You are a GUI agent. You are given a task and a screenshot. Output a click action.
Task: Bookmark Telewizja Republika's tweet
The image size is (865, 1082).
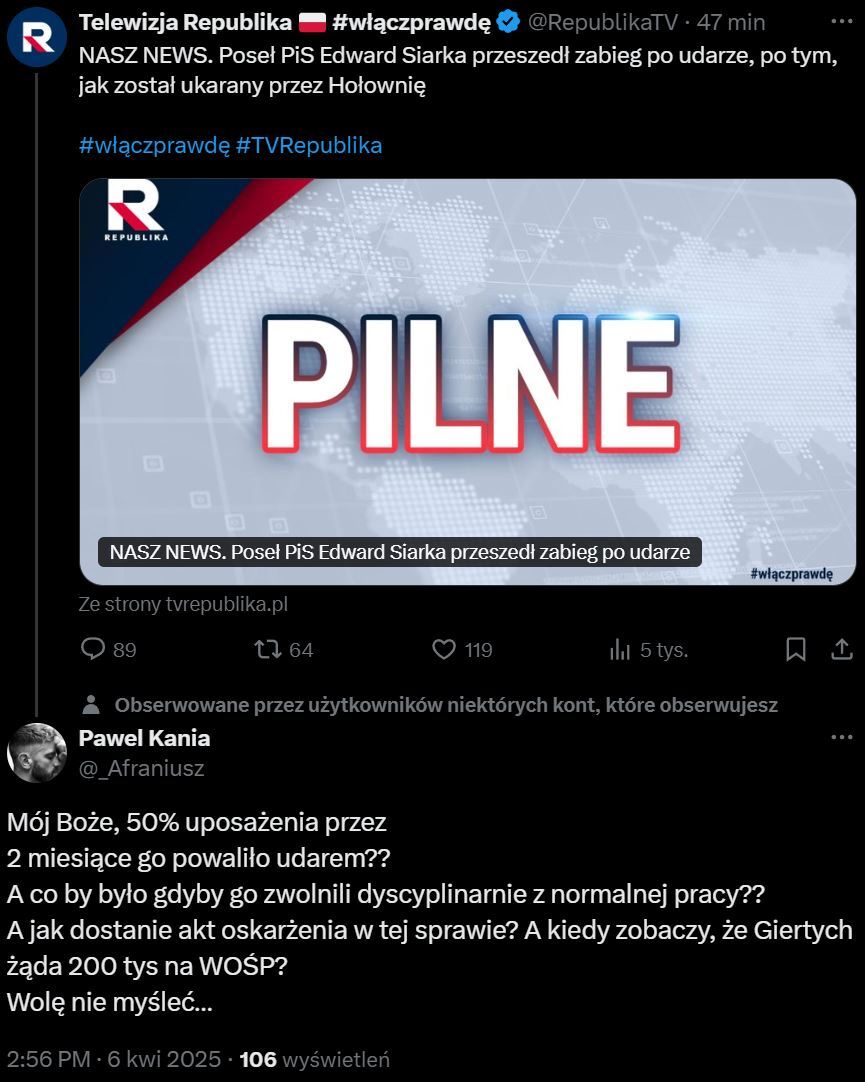tap(796, 650)
